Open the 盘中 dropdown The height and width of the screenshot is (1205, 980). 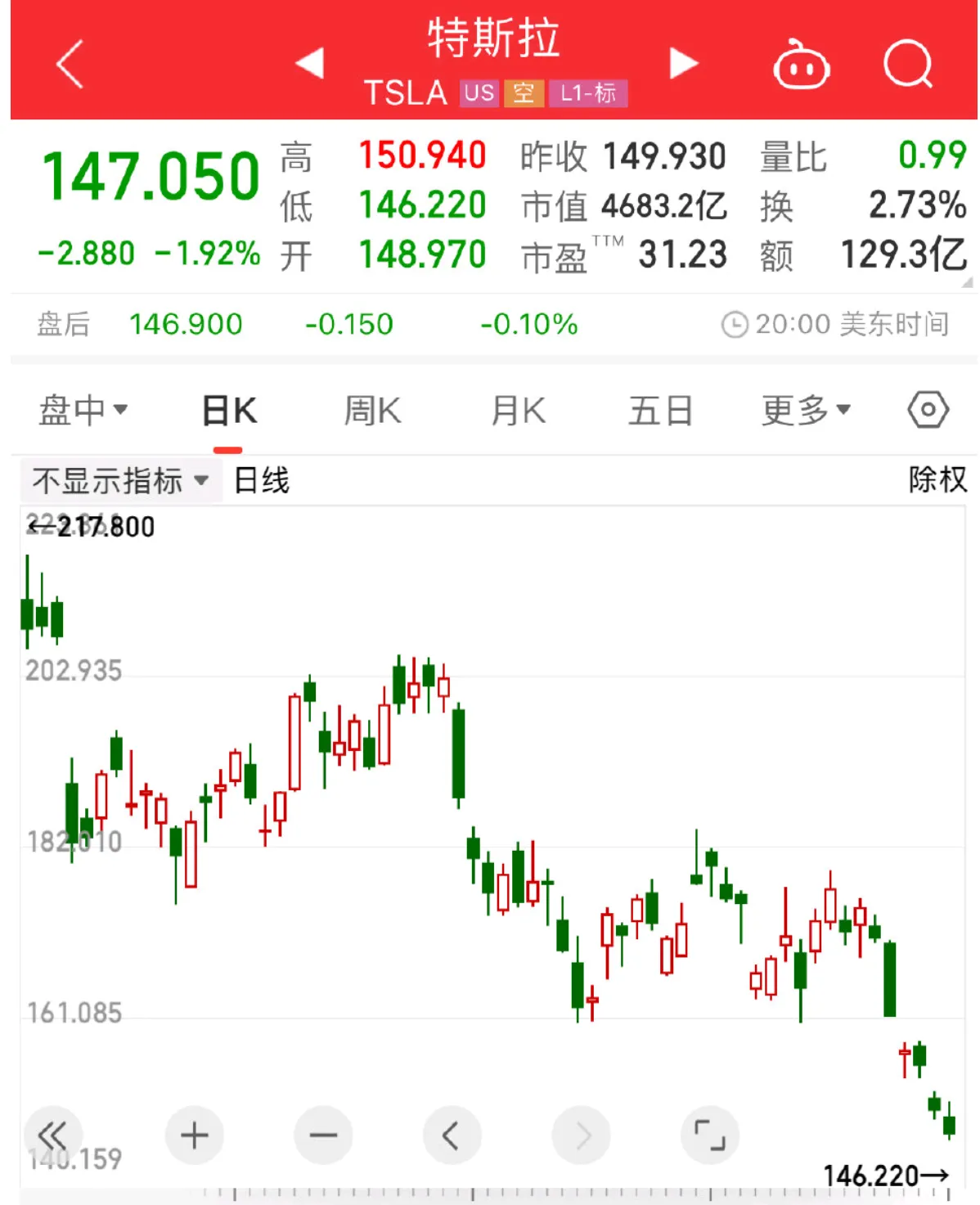[83, 410]
